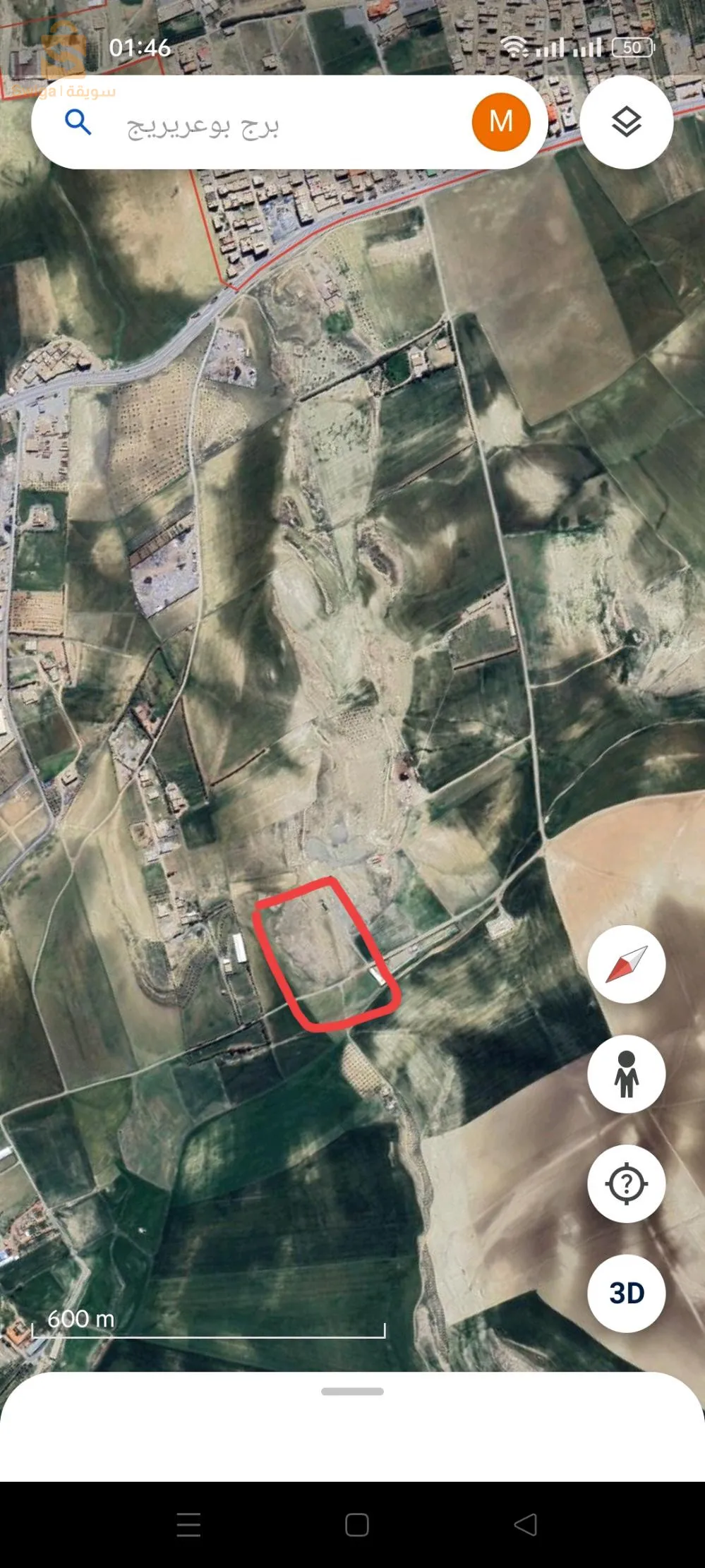Open the search field showing برج بوعريريج
705x1568 pixels.
pyautogui.click(x=268, y=125)
